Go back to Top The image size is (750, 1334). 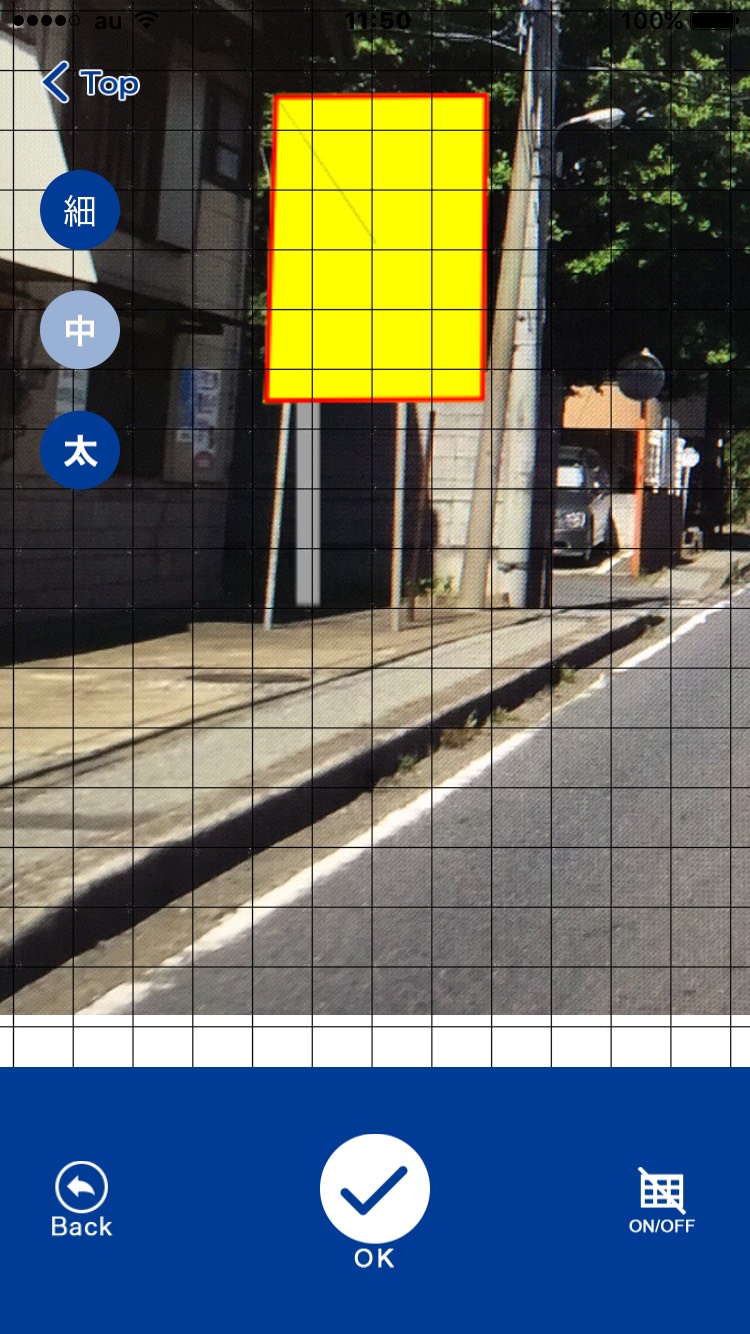90,83
